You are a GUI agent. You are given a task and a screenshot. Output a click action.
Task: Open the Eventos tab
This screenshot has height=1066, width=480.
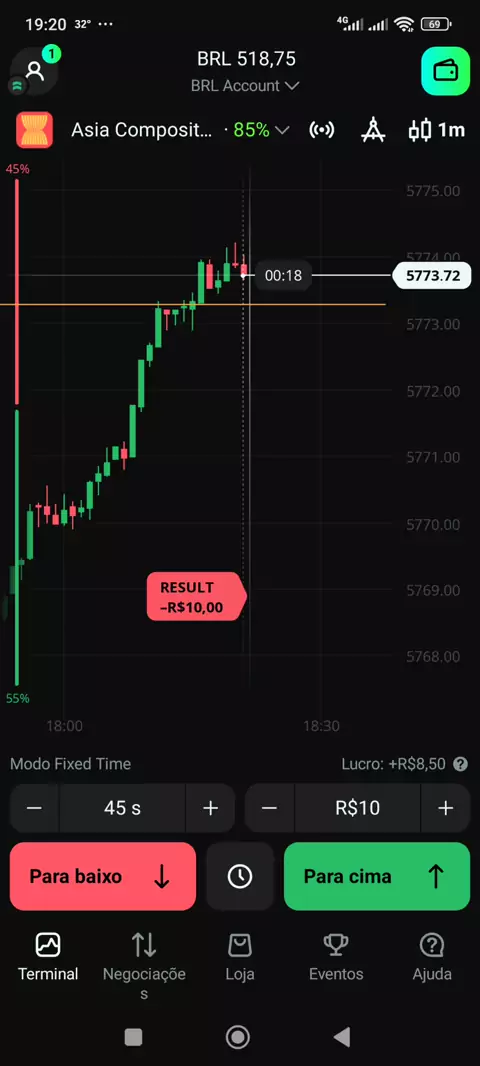(x=336, y=957)
